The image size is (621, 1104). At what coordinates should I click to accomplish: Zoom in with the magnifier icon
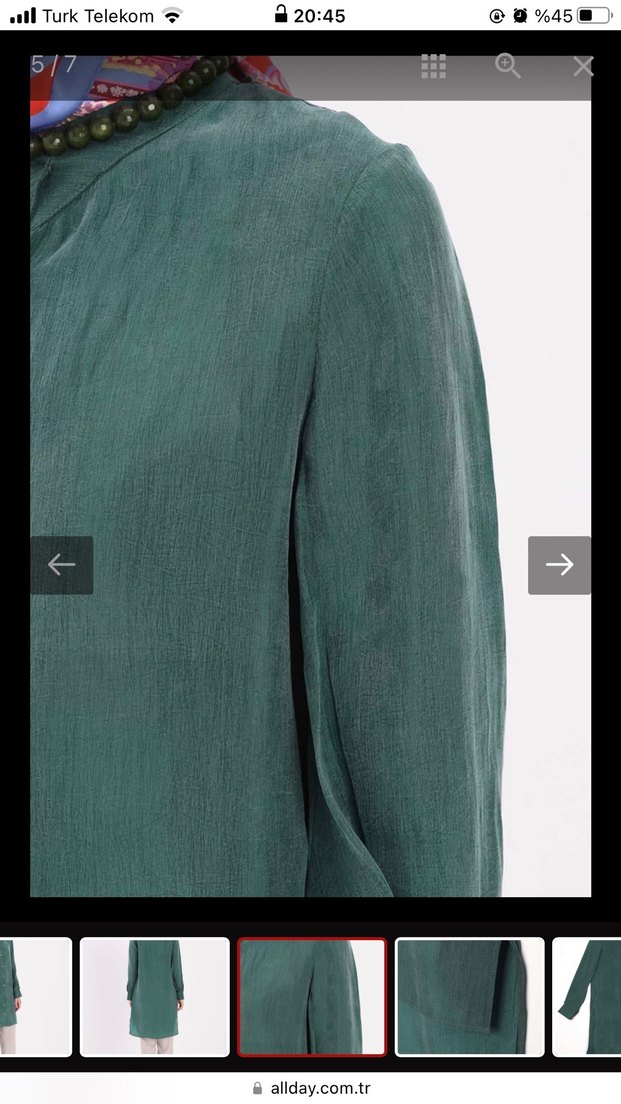pyautogui.click(x=508, y=67)
